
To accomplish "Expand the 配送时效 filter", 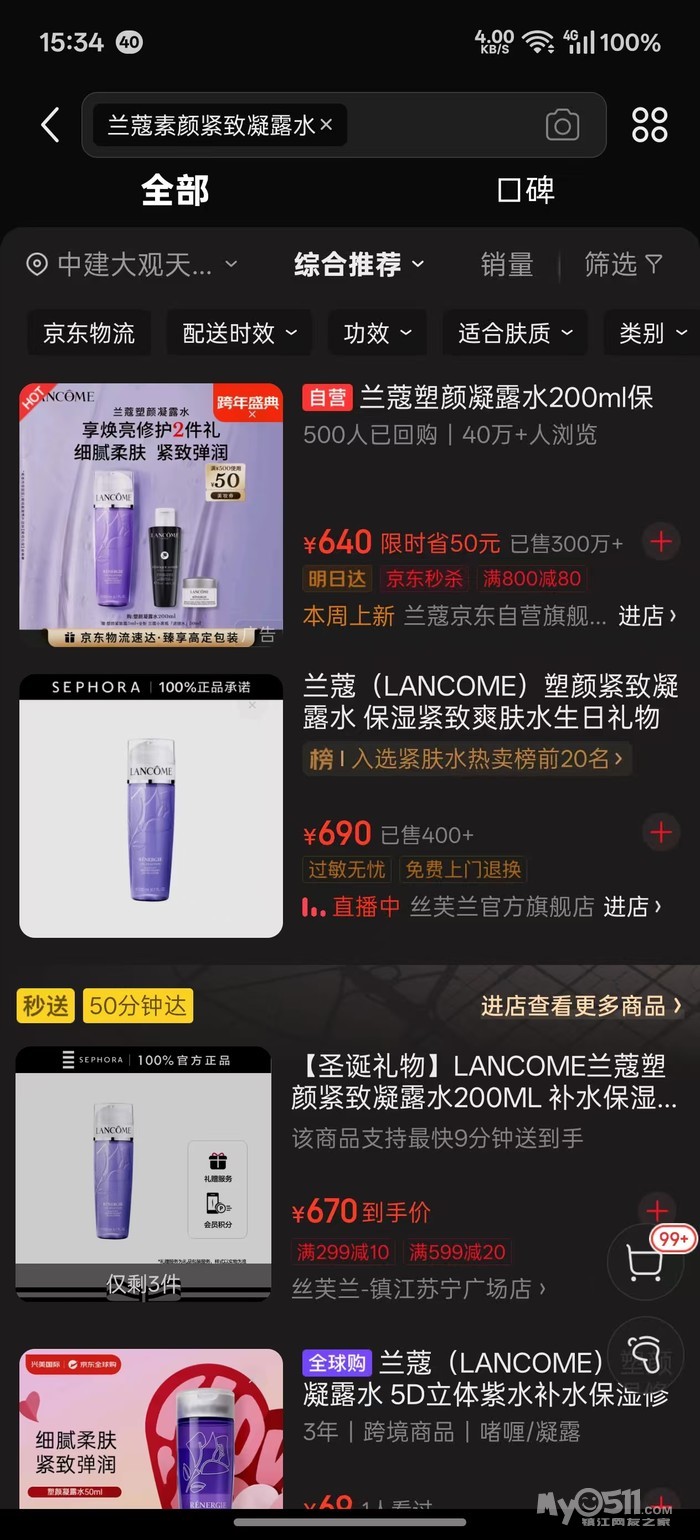I will 239,333.
